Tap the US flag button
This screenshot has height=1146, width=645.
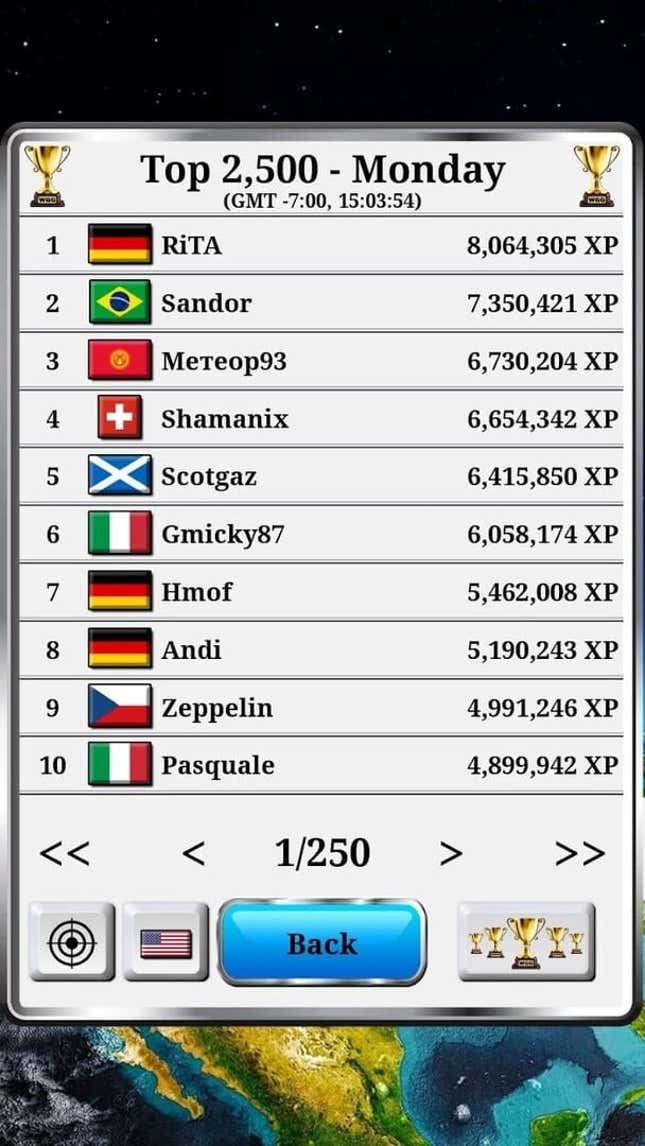(166, 942)
